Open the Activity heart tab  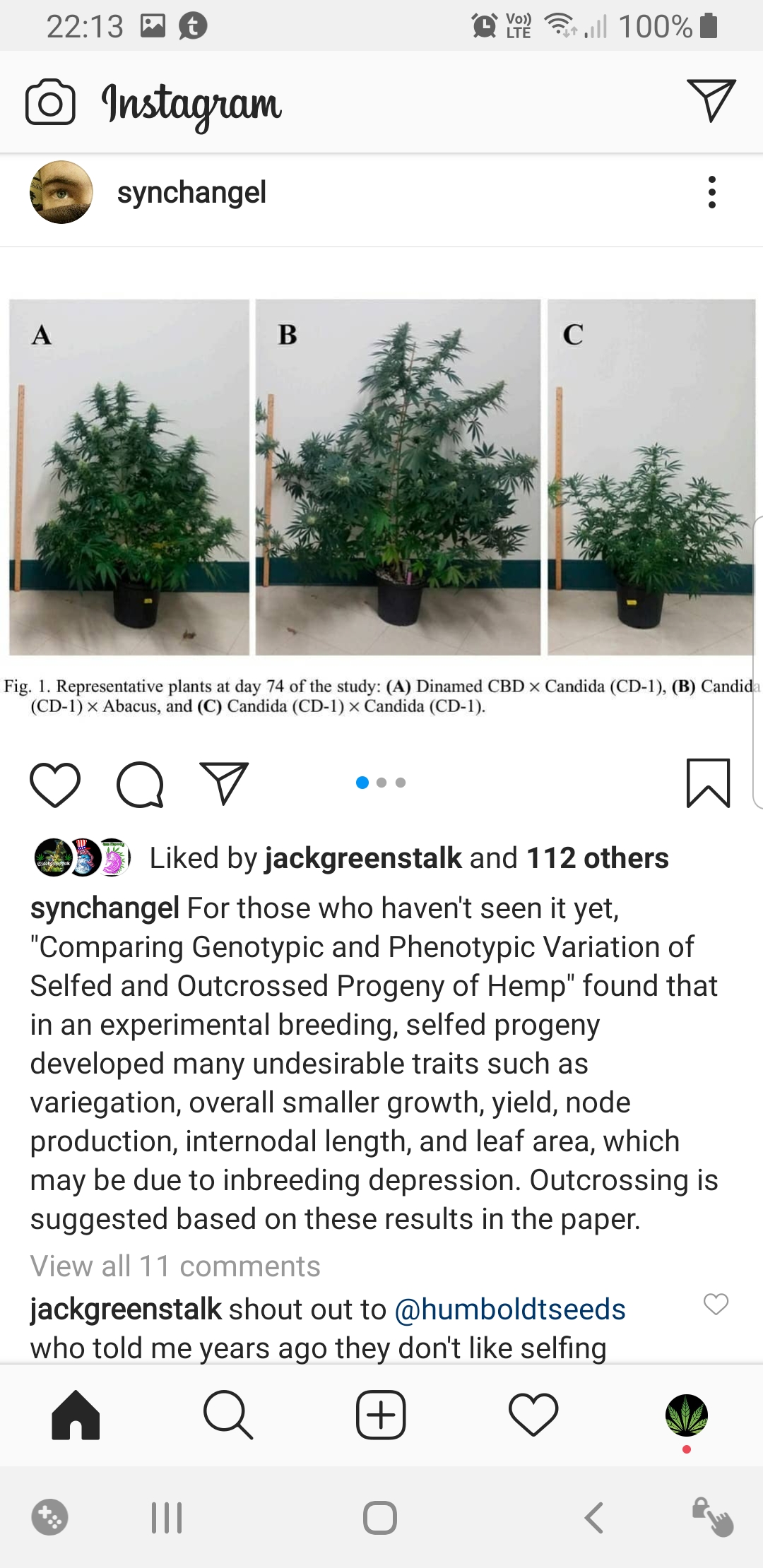(x=533, y=1415)
